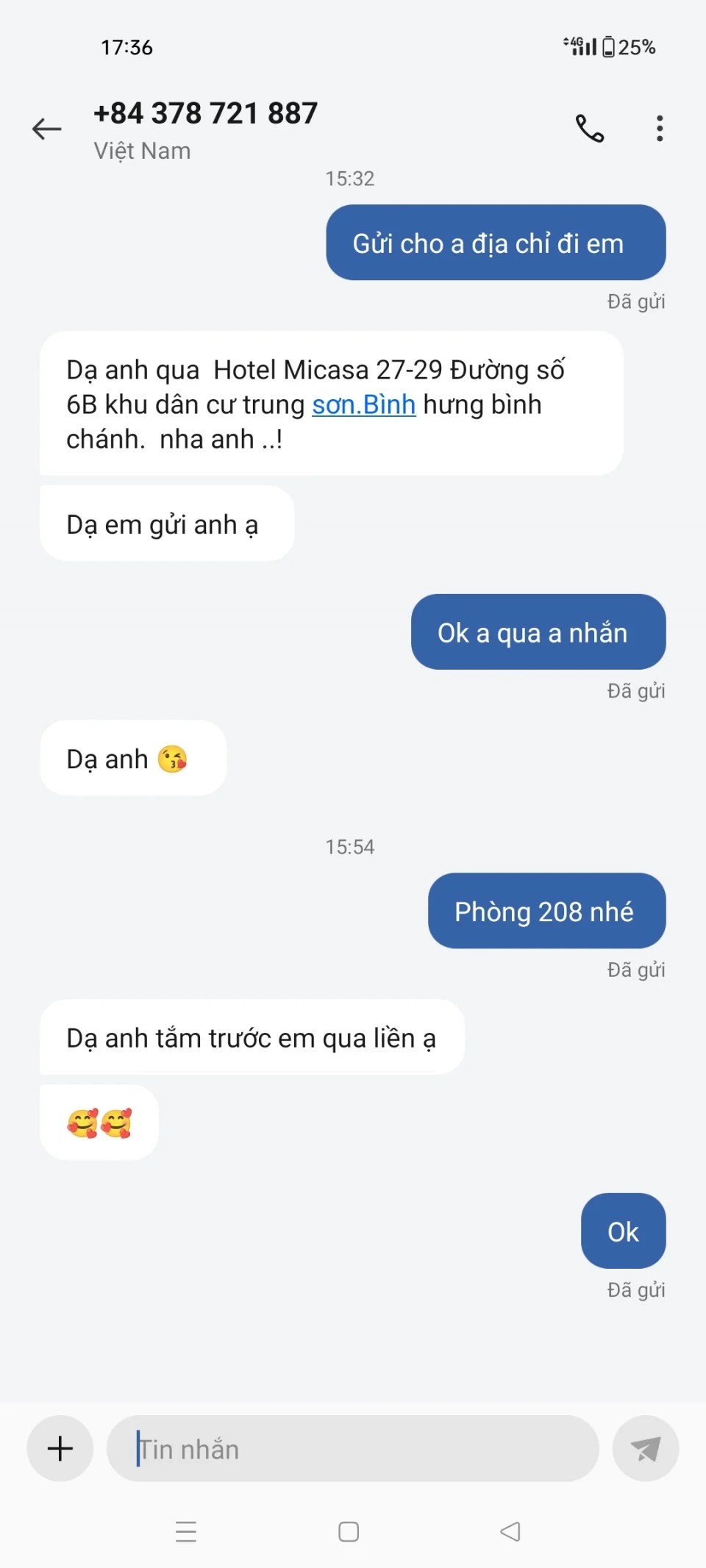
Task: Focus the Tin nhắn text field
Action: tap(353, 1448)
